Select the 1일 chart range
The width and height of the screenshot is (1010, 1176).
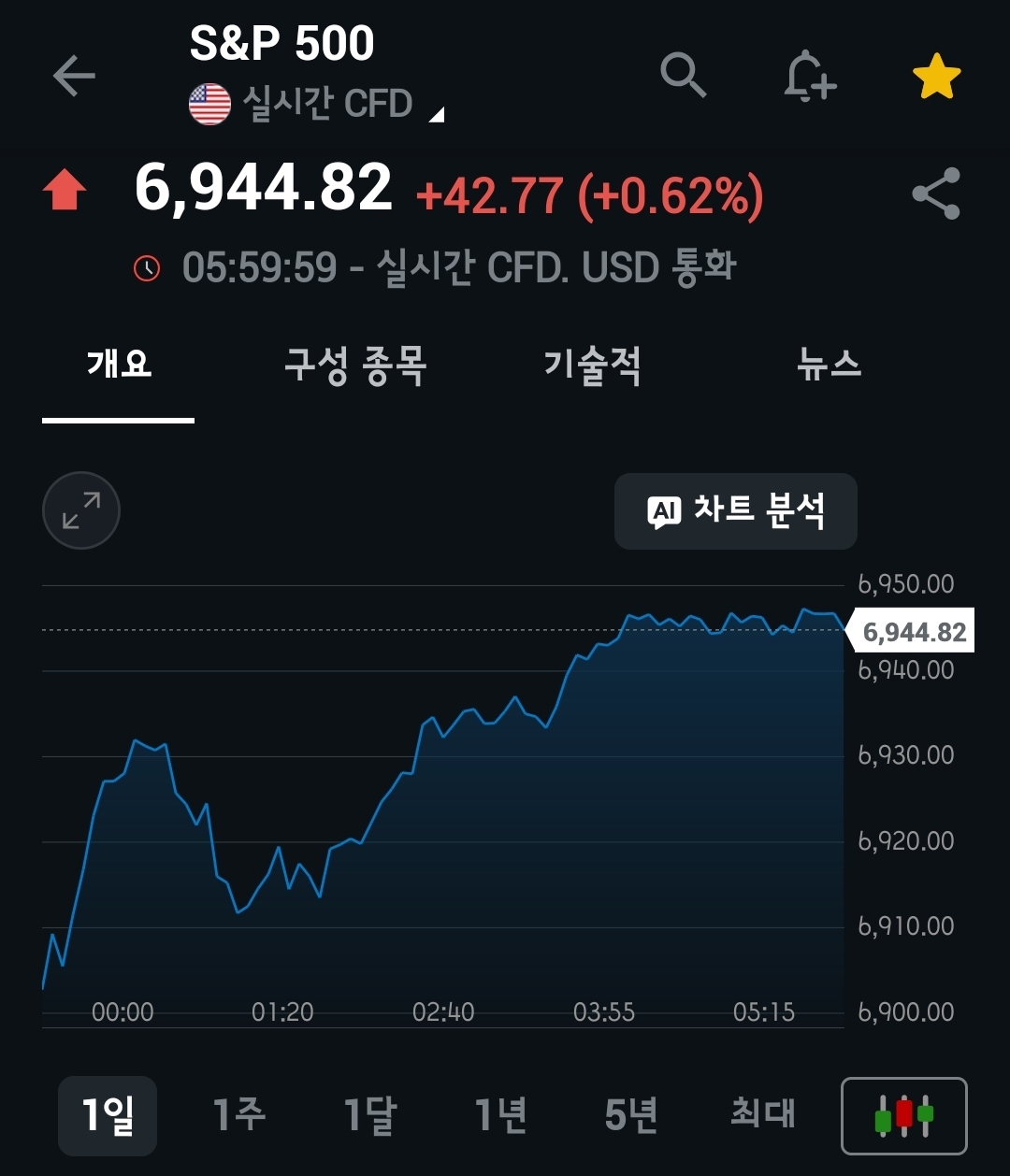tap(108, 1115)
